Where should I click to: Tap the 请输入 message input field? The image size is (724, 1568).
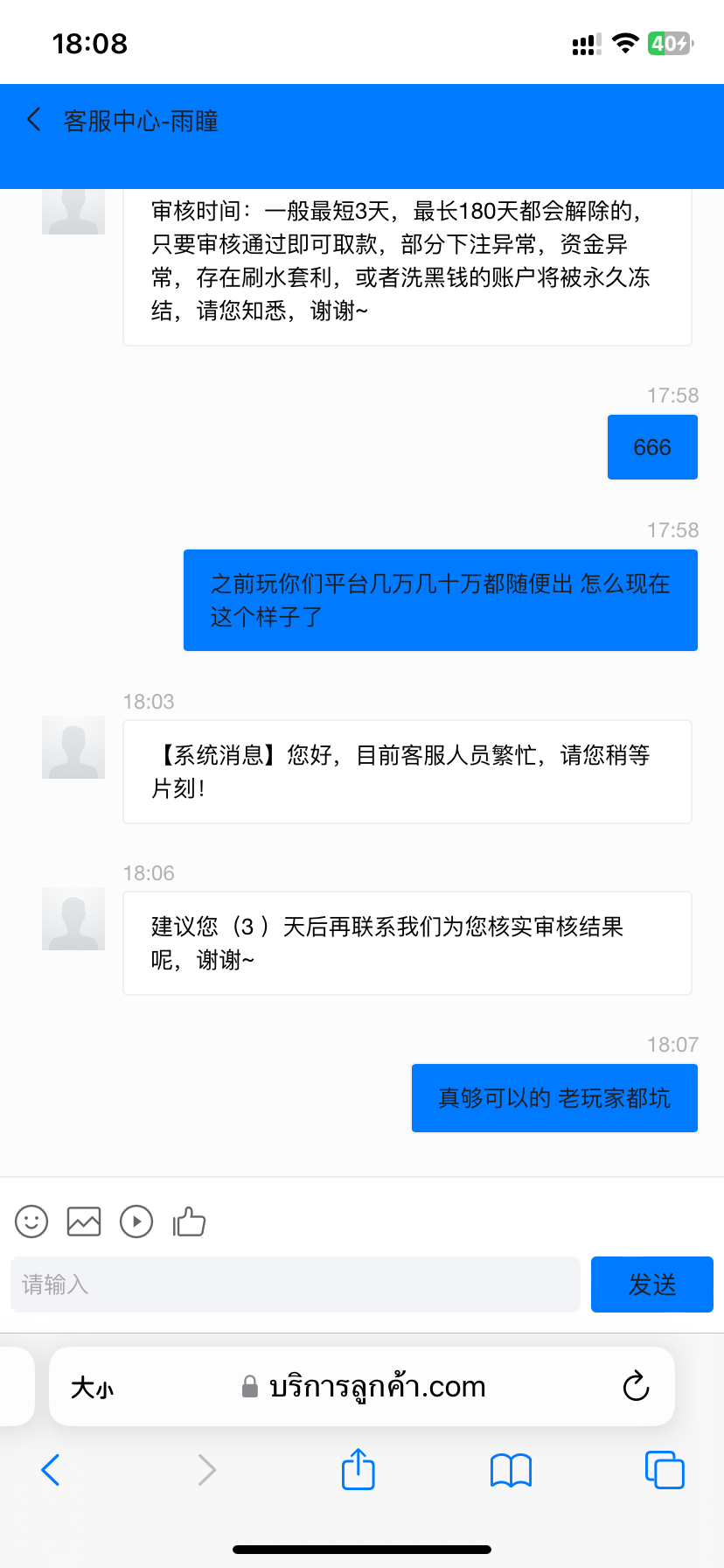295,1284
